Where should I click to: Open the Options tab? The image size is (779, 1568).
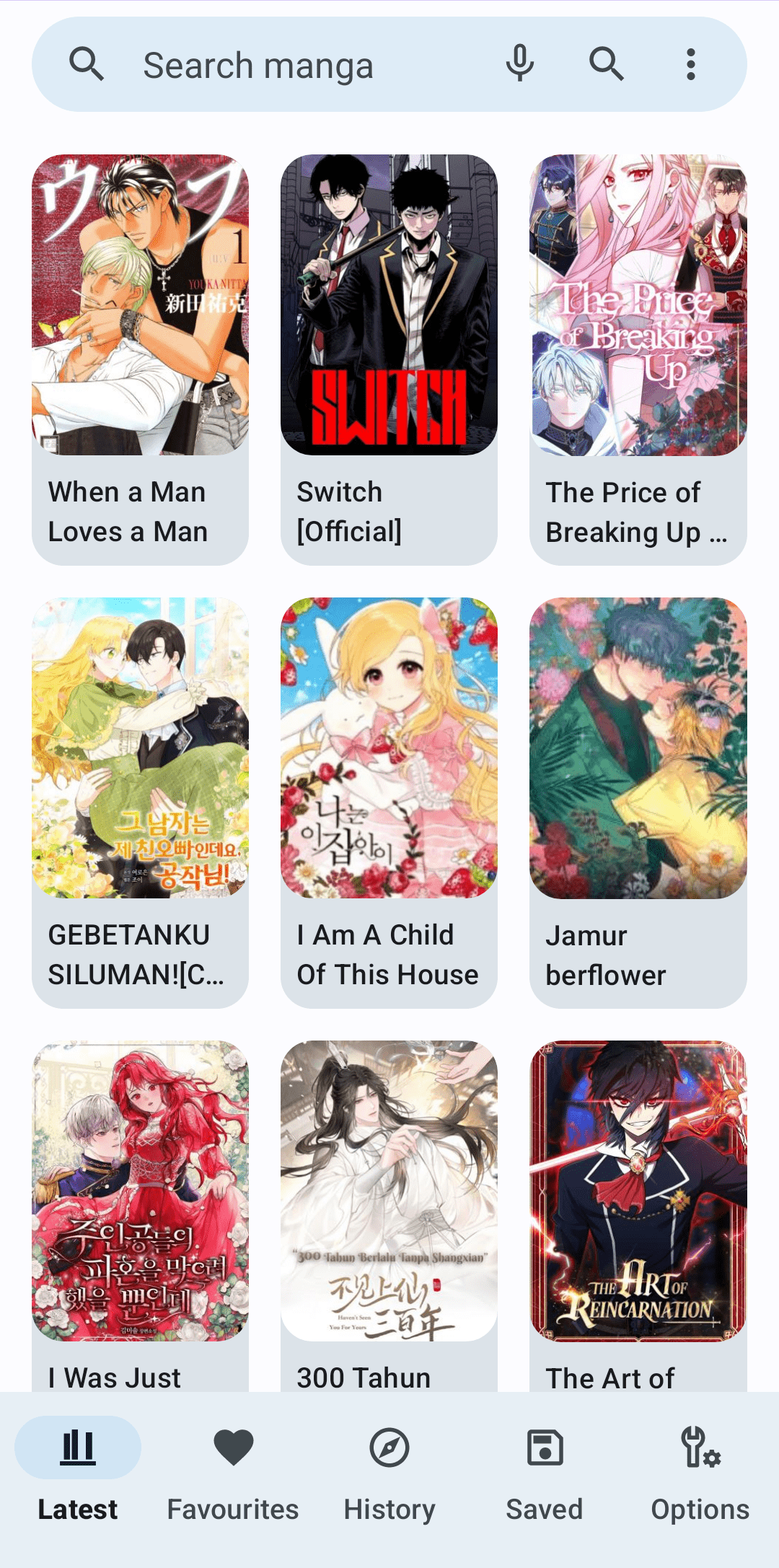(x=700, y=1472)
